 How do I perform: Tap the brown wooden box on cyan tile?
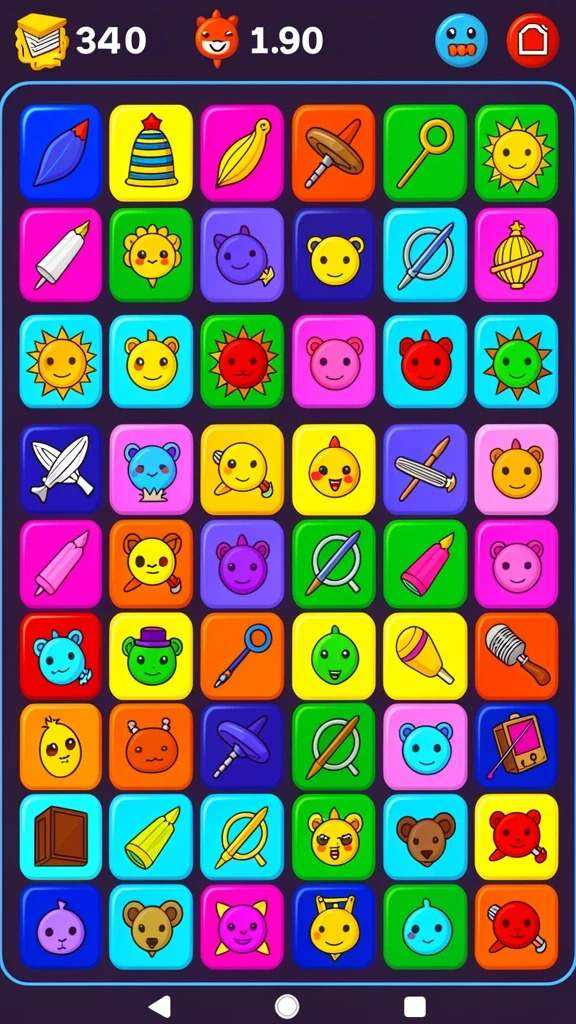click(x=61, y=837)
